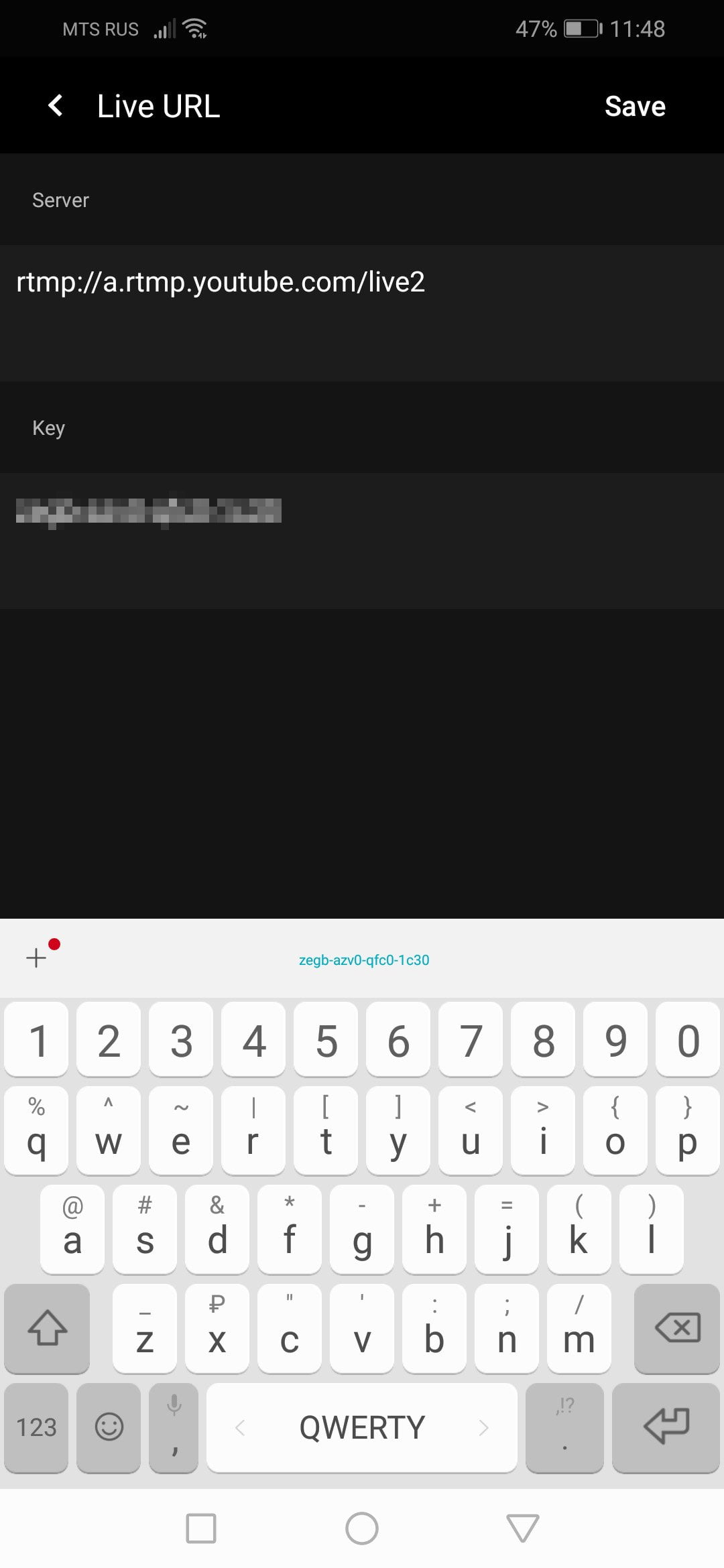
Task: Edit the Server URL field
Action: tap(362, 313)
